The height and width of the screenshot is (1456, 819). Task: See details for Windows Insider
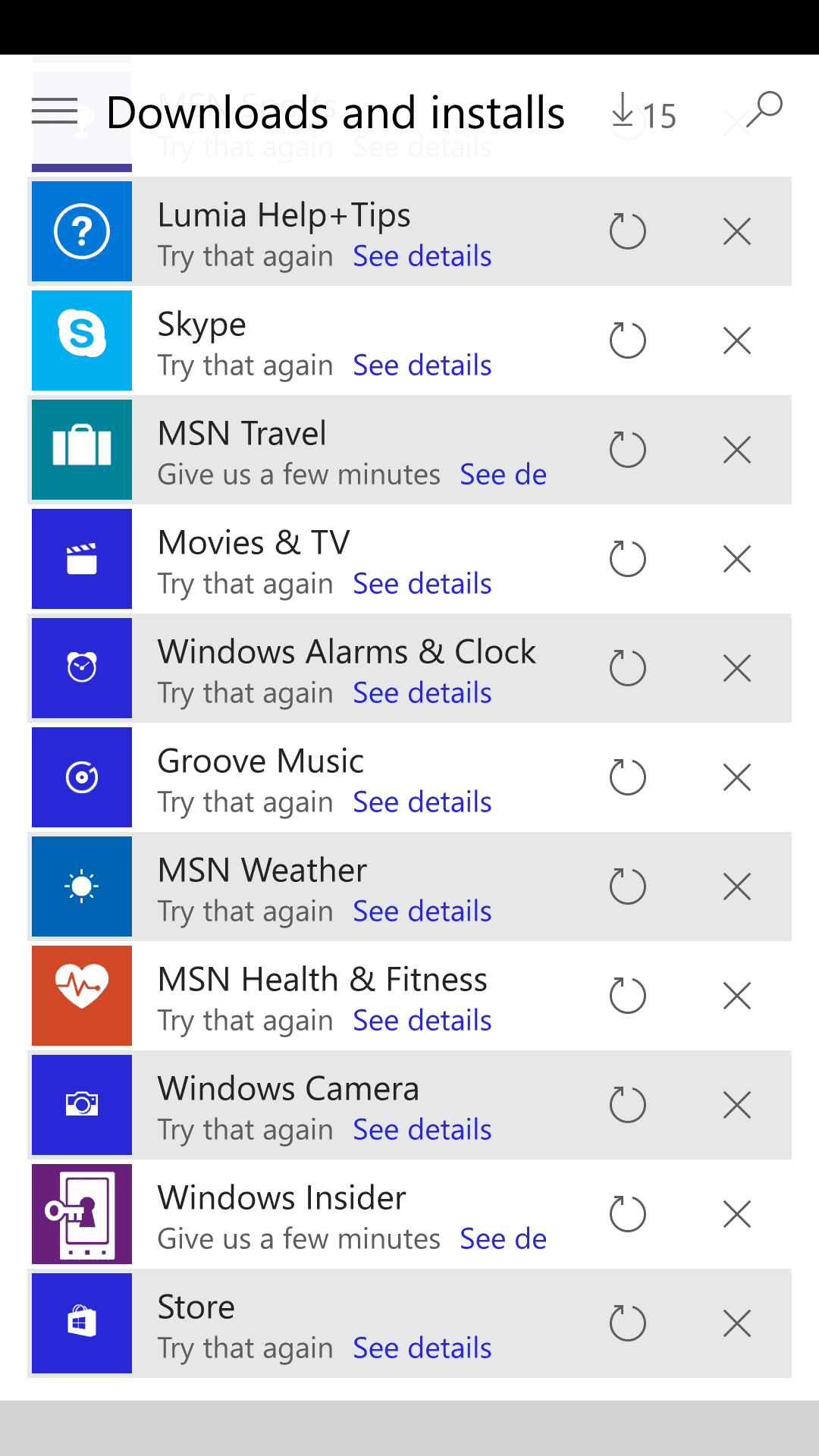click(504, 1239)
